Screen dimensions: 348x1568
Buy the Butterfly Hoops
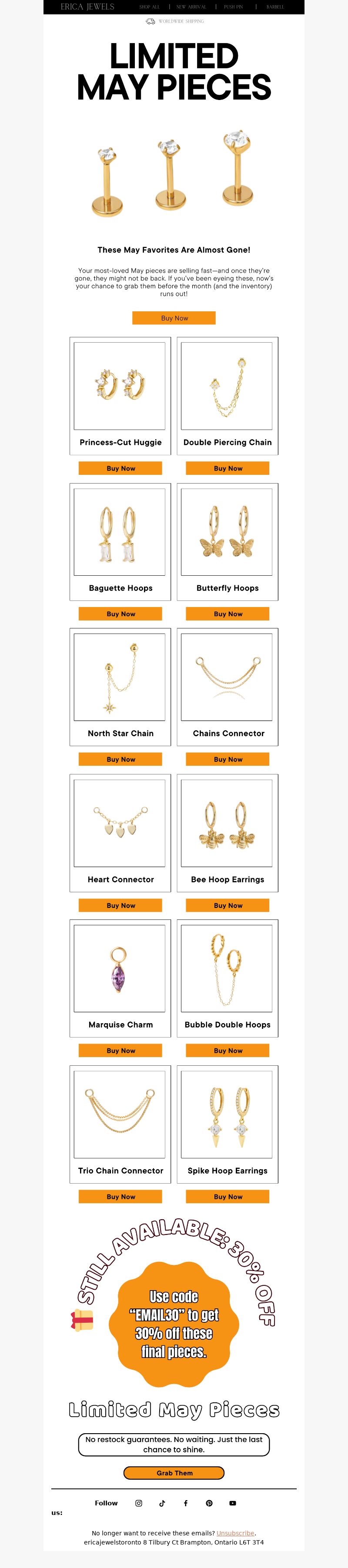tap(228, 614)
